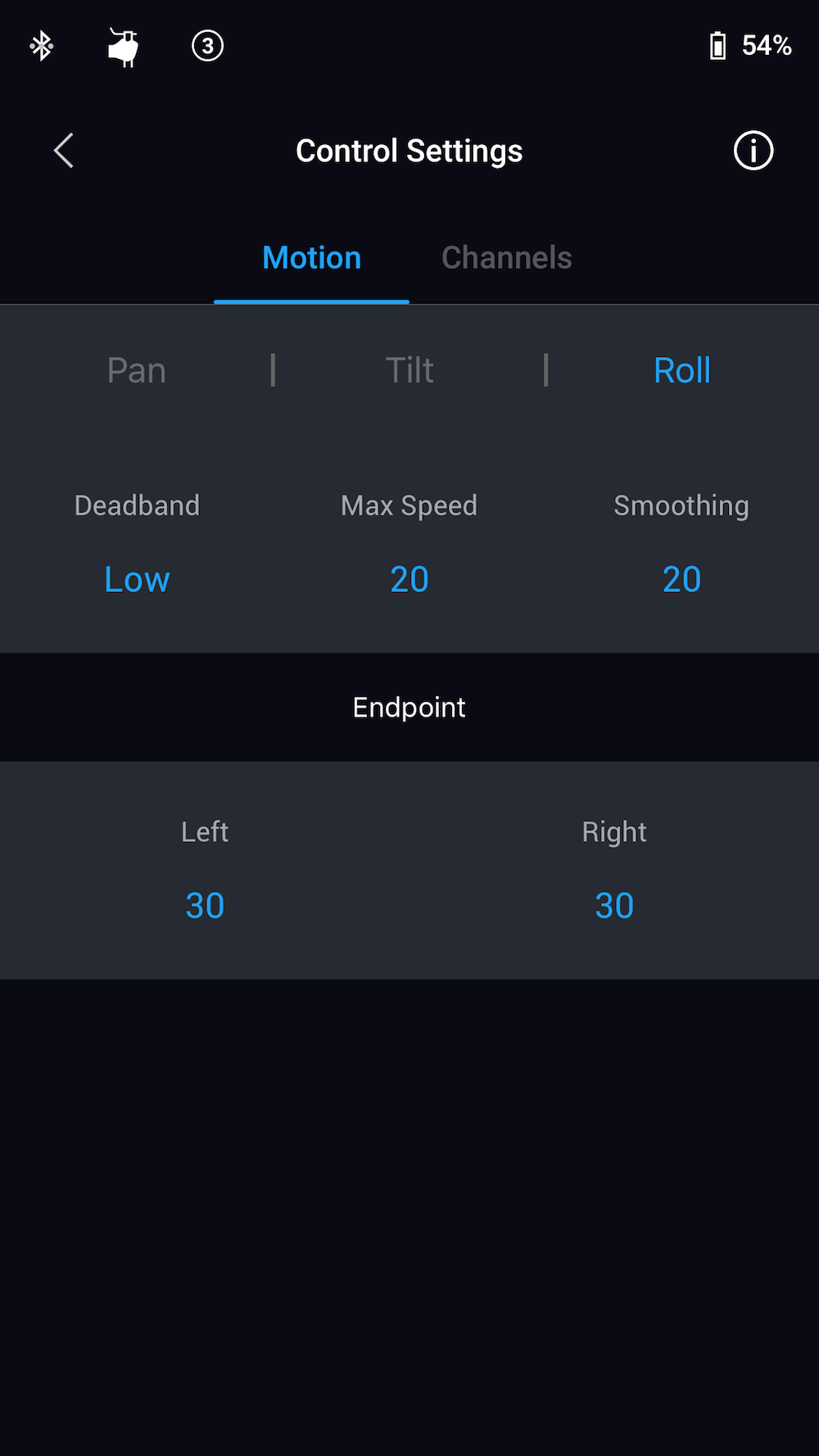Change the Deadband value Low
Image resolution: width=819 pixels, height=1456 pixels.
point(137,579)
